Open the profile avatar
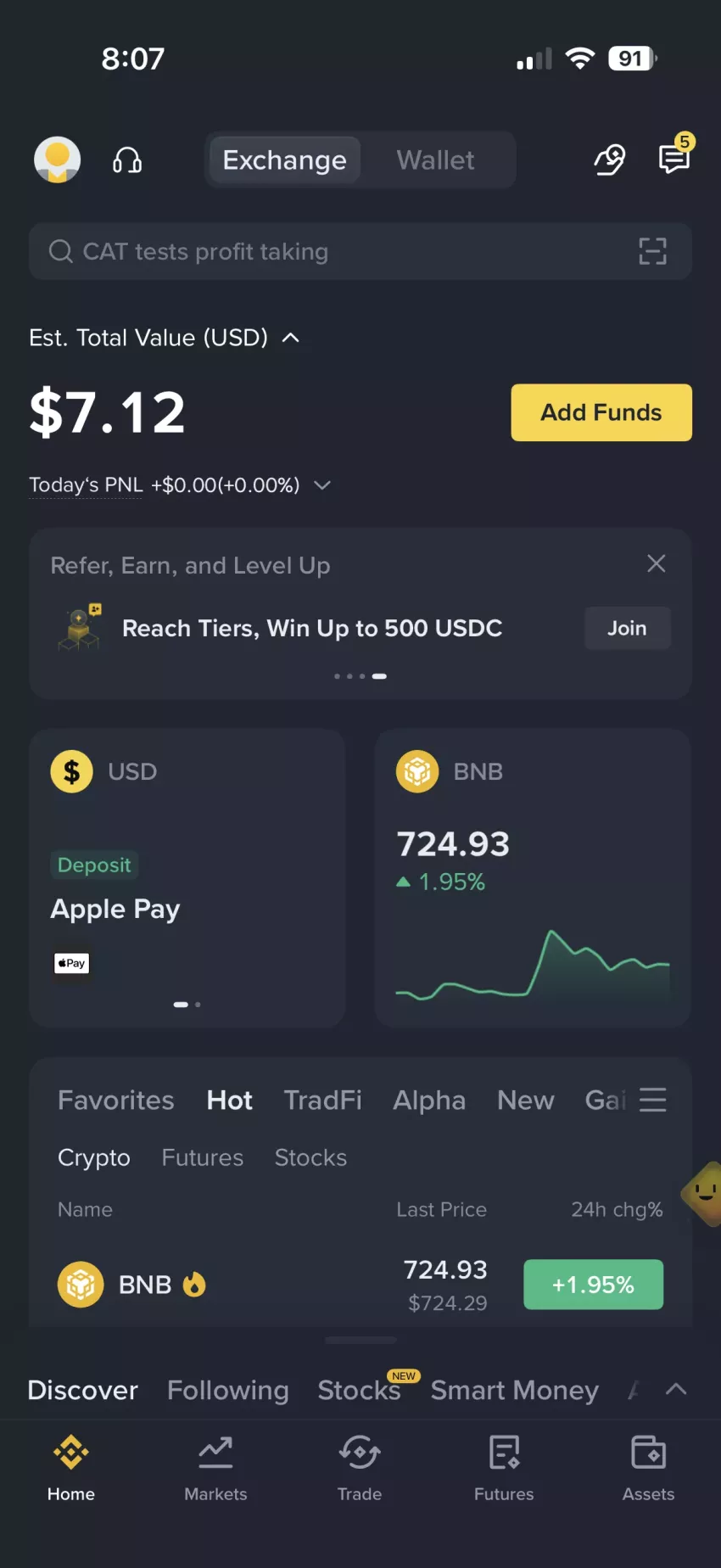Screen dimensions: 721x1568 click(x=57, y=160)
